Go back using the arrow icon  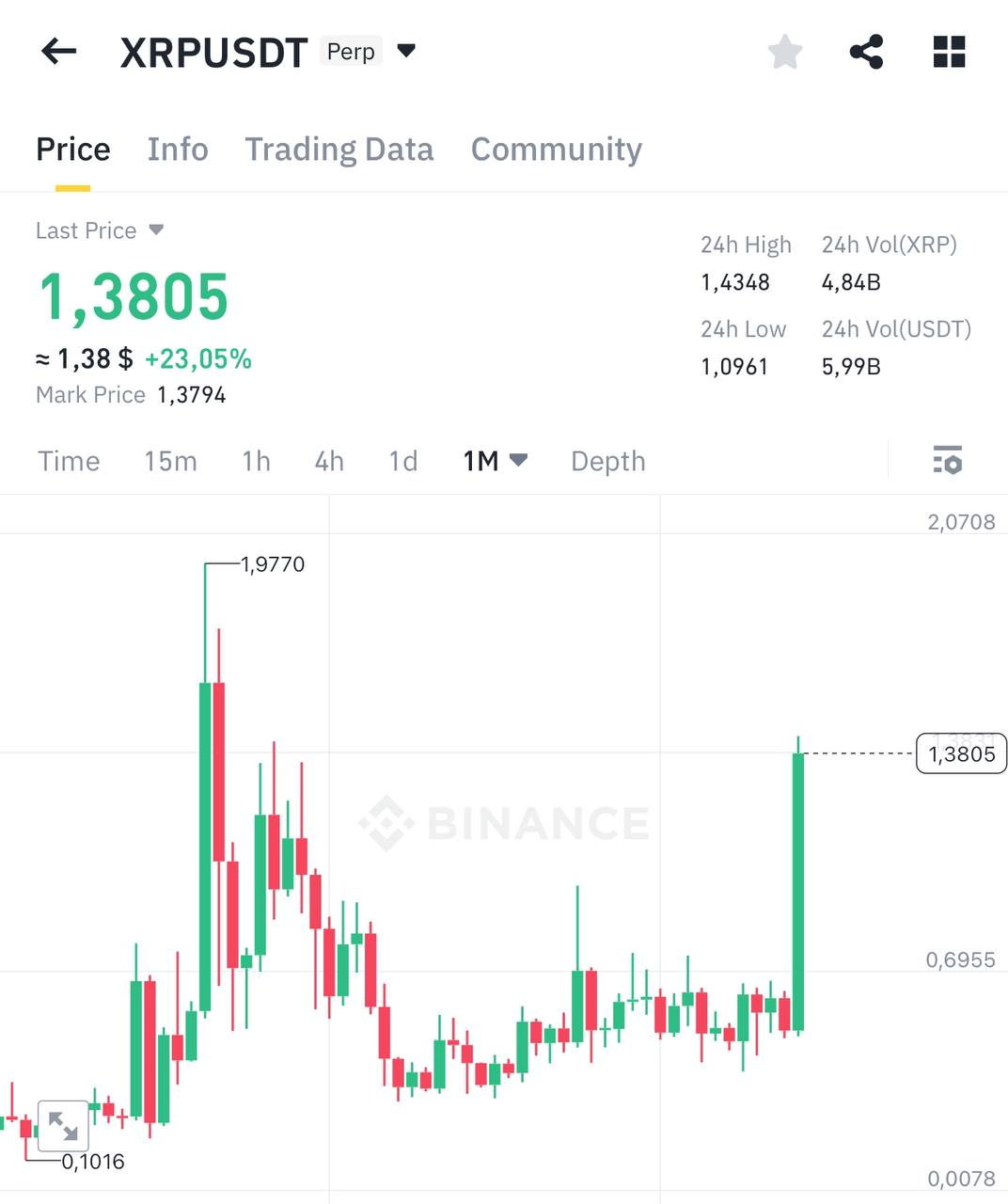58,52
